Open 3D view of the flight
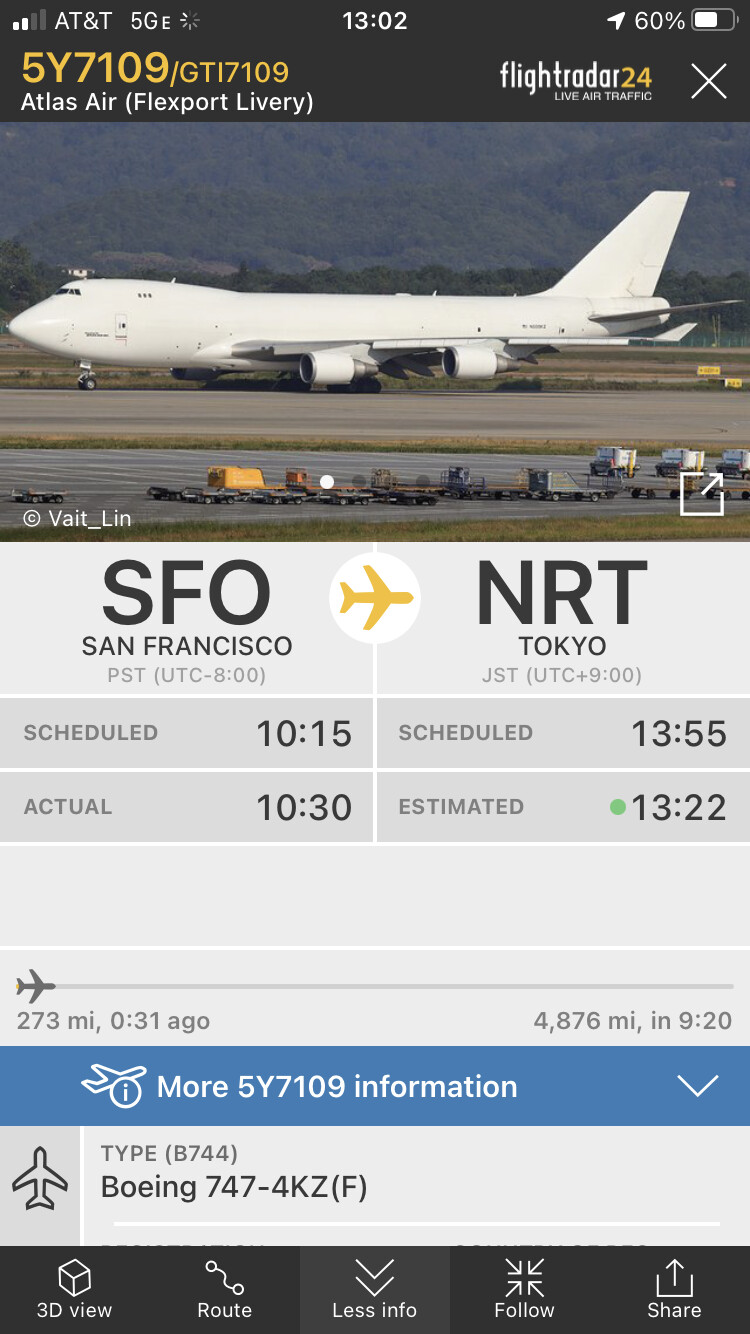This screenshot has height=1334, width=750. tap(75, 1290)
